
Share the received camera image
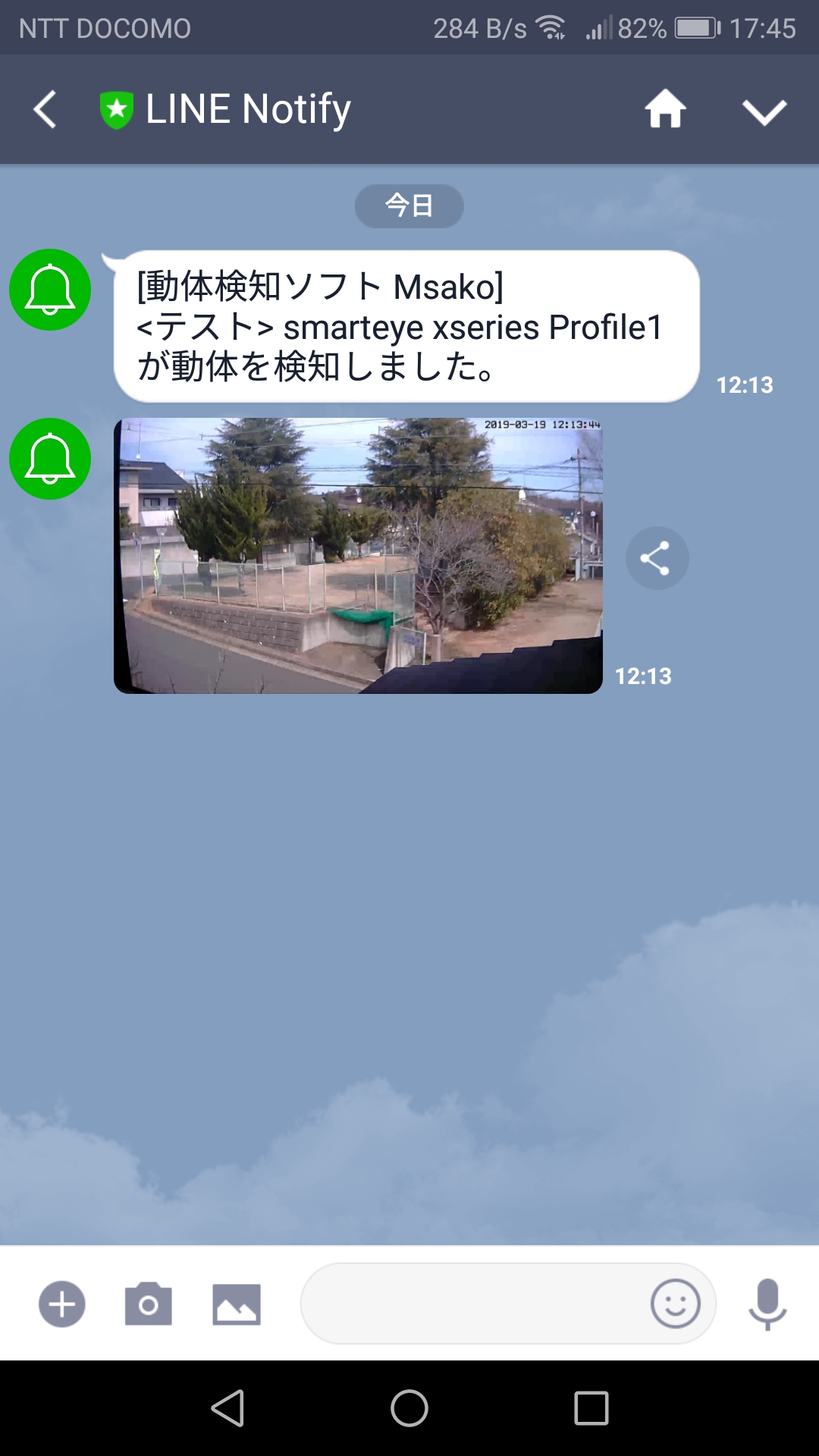pyautogui.click(x=656, y=558)
